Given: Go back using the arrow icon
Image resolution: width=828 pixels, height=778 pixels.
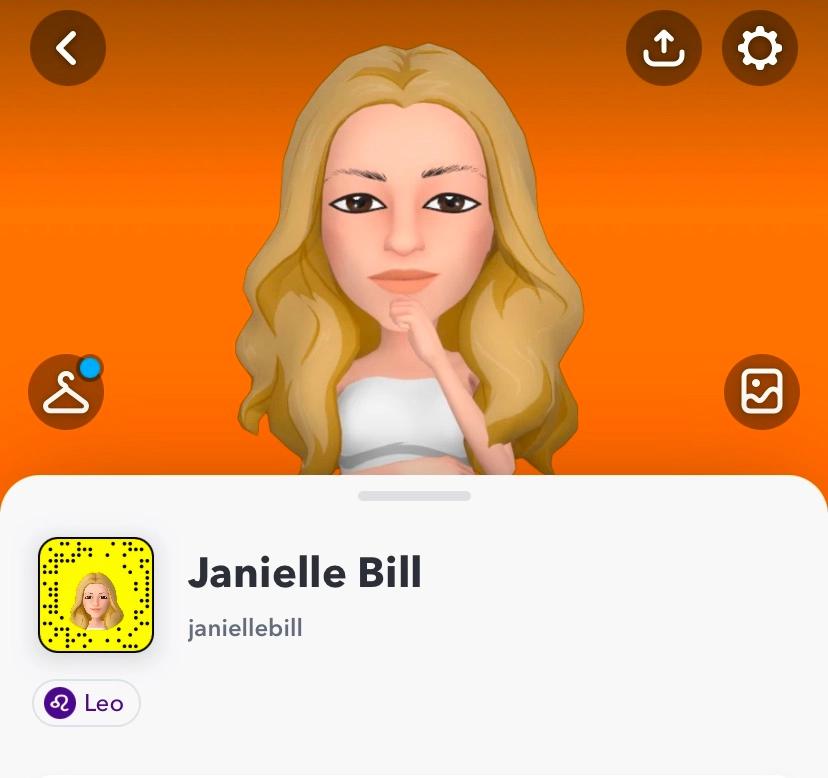Looking at the screenshot, I should pos(67,47).
